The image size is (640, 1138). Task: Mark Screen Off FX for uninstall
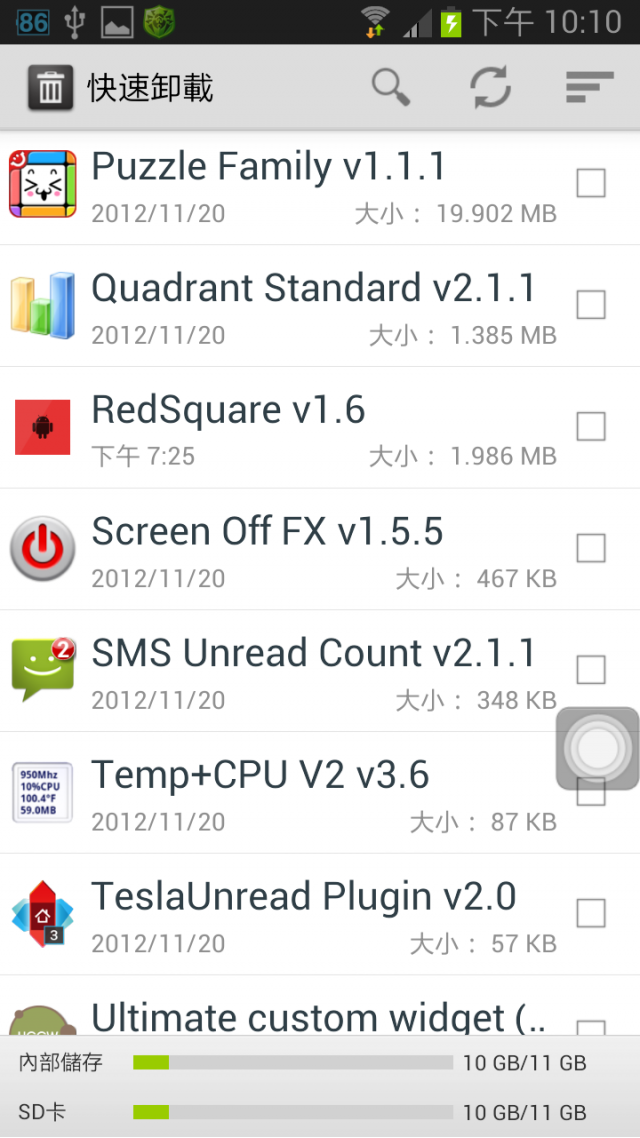[x=591, y=549]
